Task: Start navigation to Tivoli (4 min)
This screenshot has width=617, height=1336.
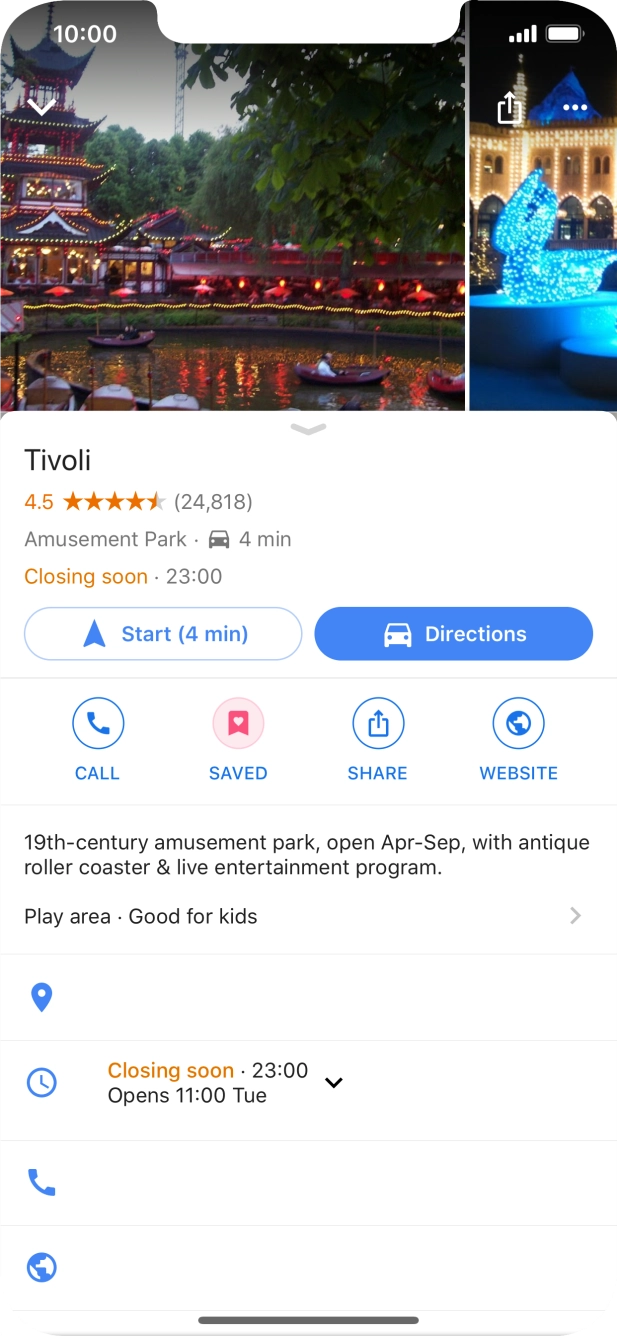Action: click(x=163, y=634)
